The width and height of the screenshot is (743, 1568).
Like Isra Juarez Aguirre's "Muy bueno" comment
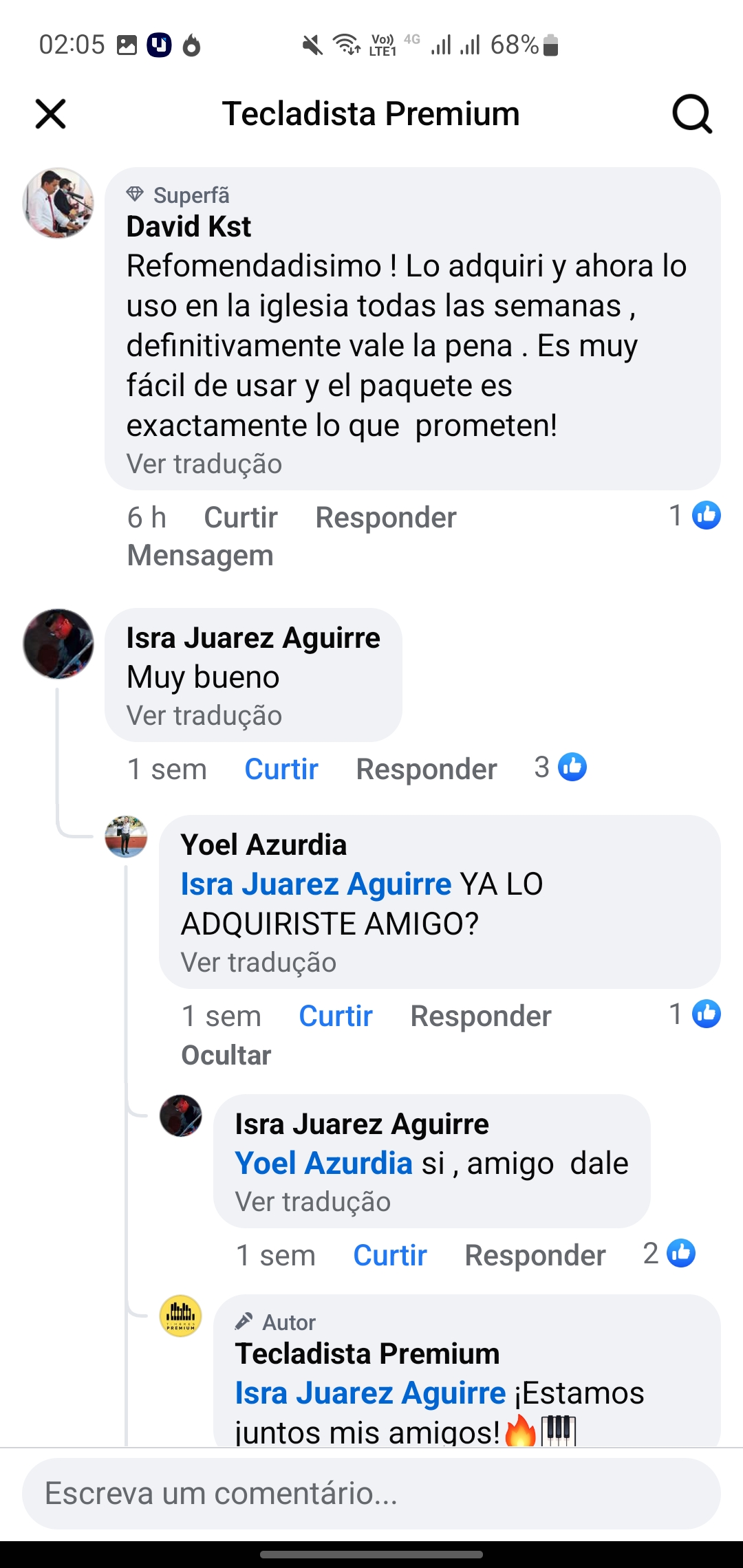281,769
